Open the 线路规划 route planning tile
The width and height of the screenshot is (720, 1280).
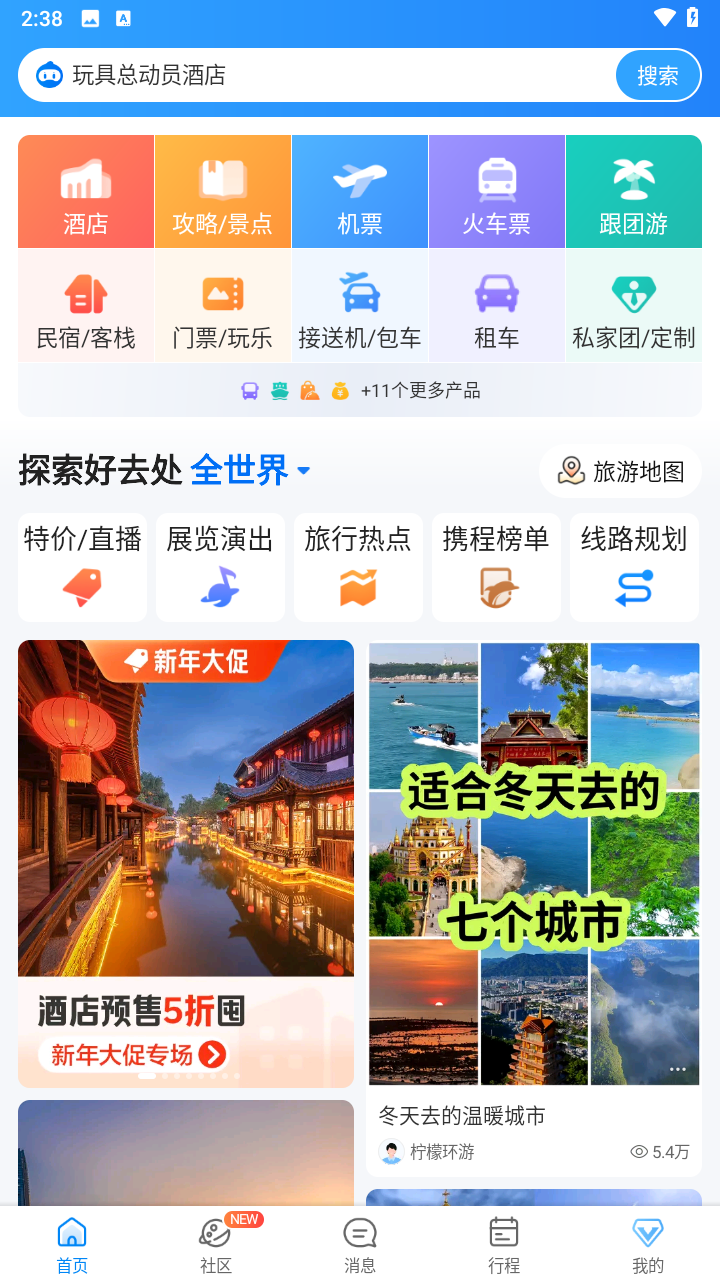(633, 566)
